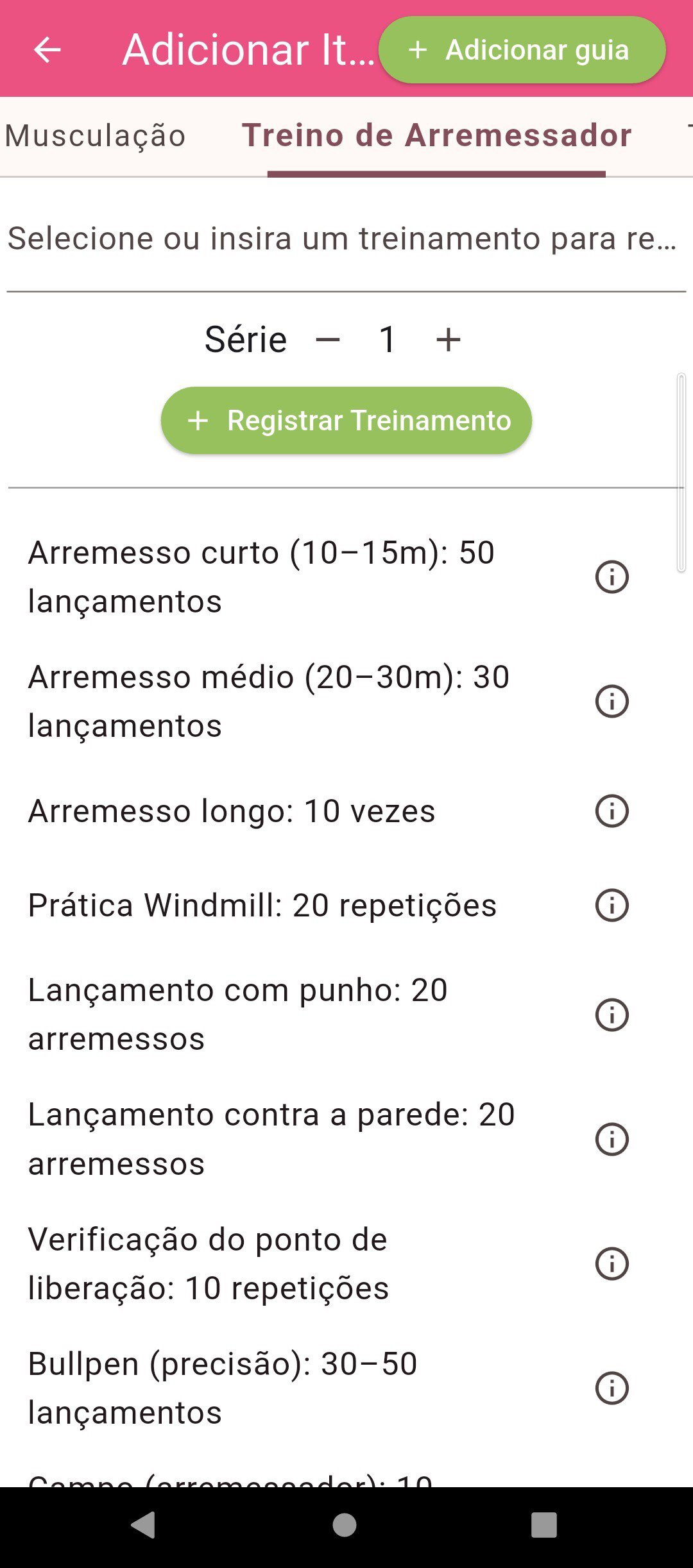View info for Lançamento contra a parede
The image size is (693, 1568).
pyautogui.click(x=612, y=1140)
